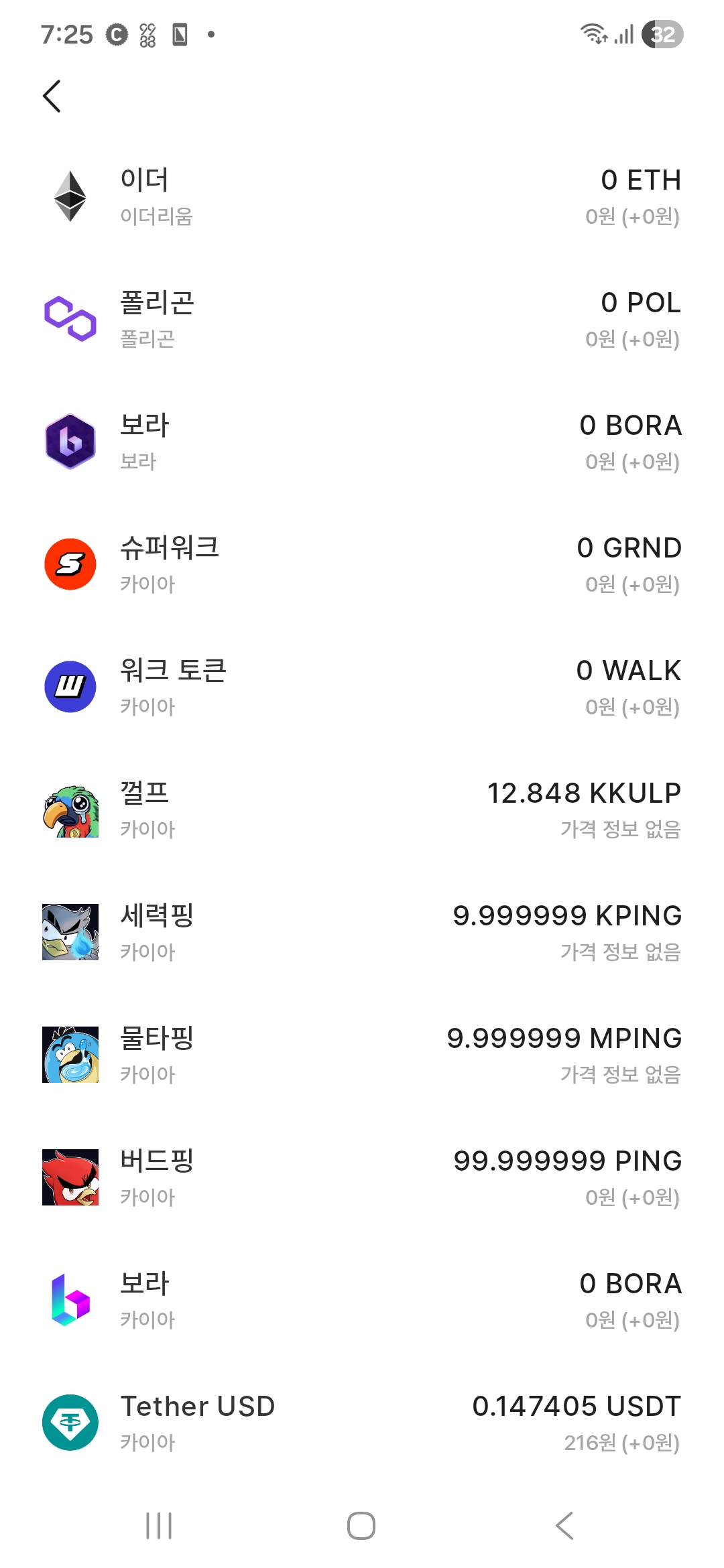View the 버드핑 PING balance row
Viewport: 724px width, 1568px height.
click(x=362, y=1178)
